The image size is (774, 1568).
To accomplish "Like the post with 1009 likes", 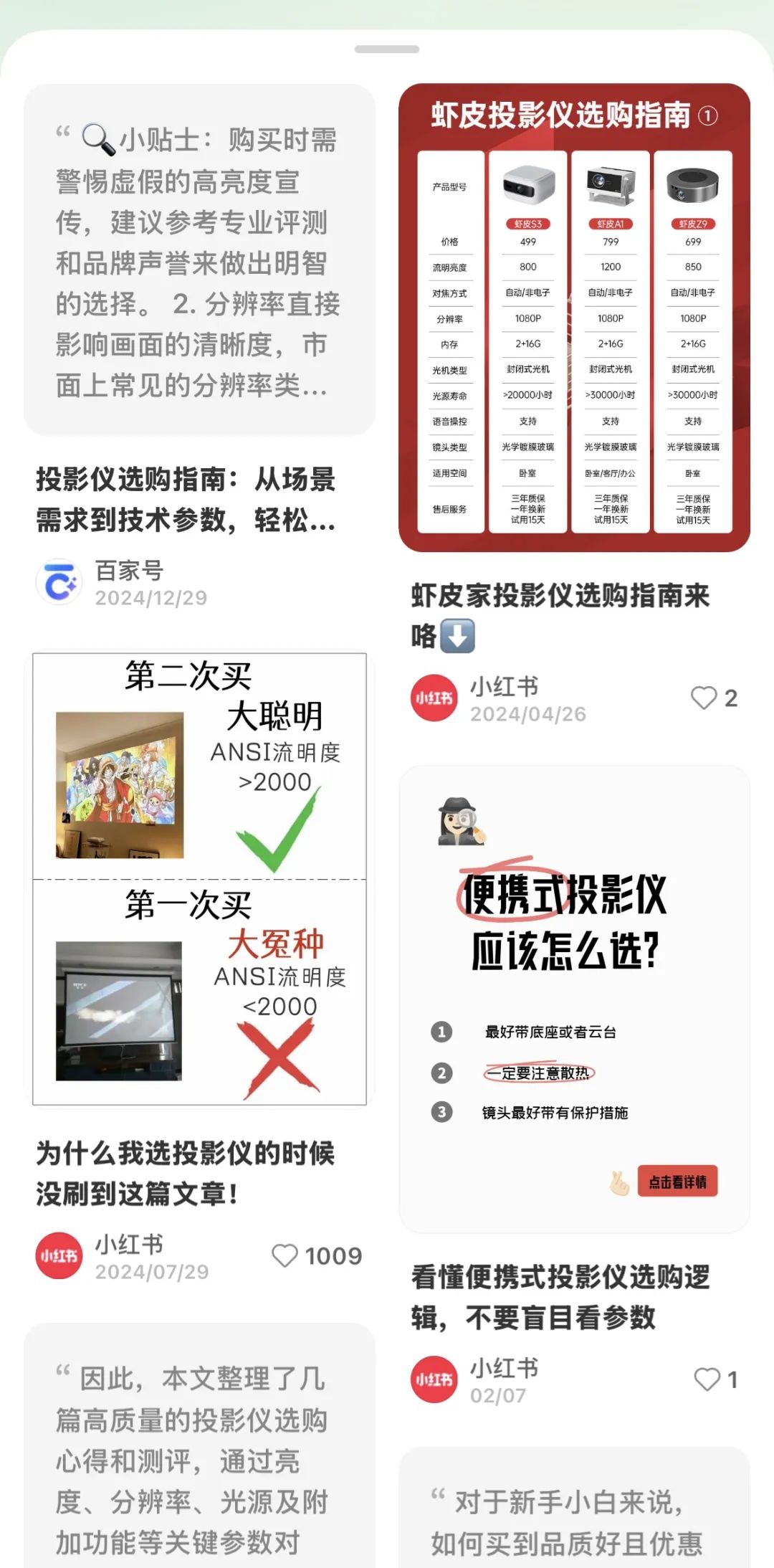I will (x=285, y=1255).
